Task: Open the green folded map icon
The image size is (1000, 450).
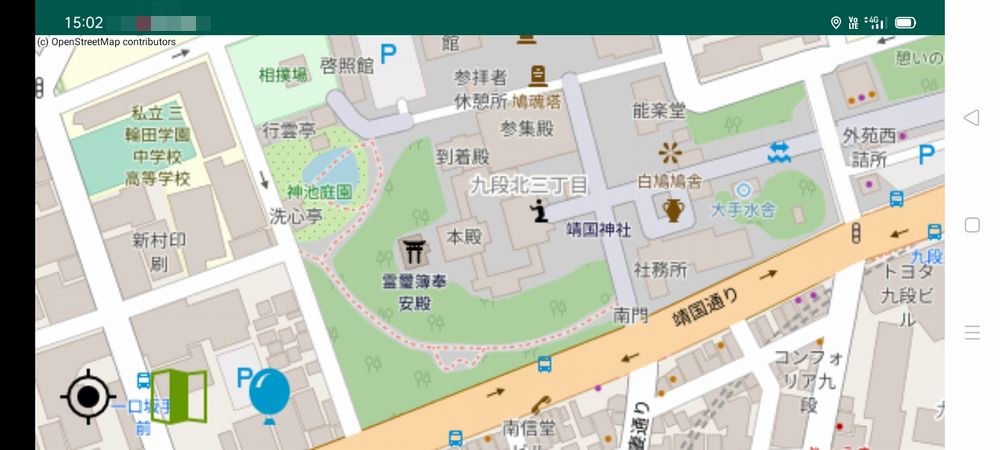Action: point(179,397)
